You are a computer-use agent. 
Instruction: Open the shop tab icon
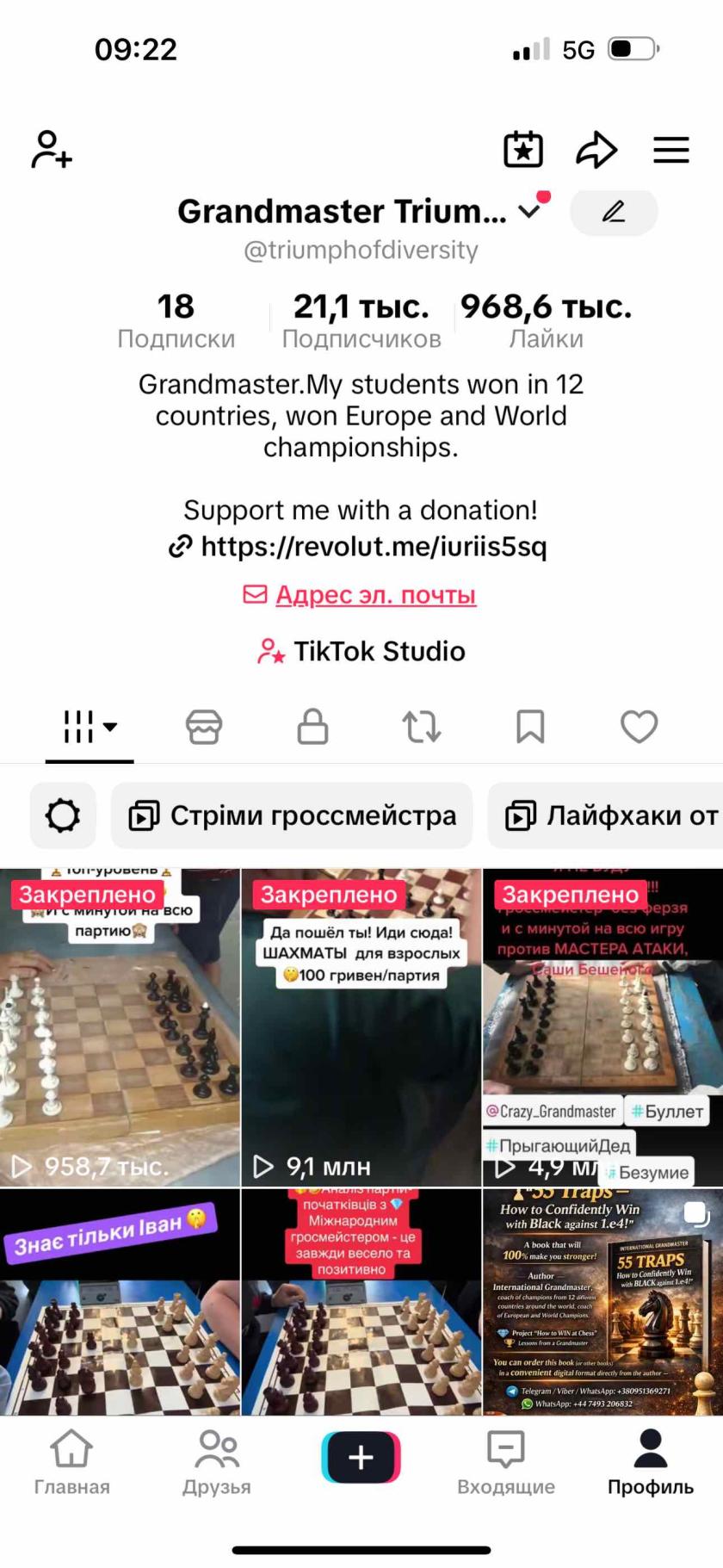tap(203, 728)
